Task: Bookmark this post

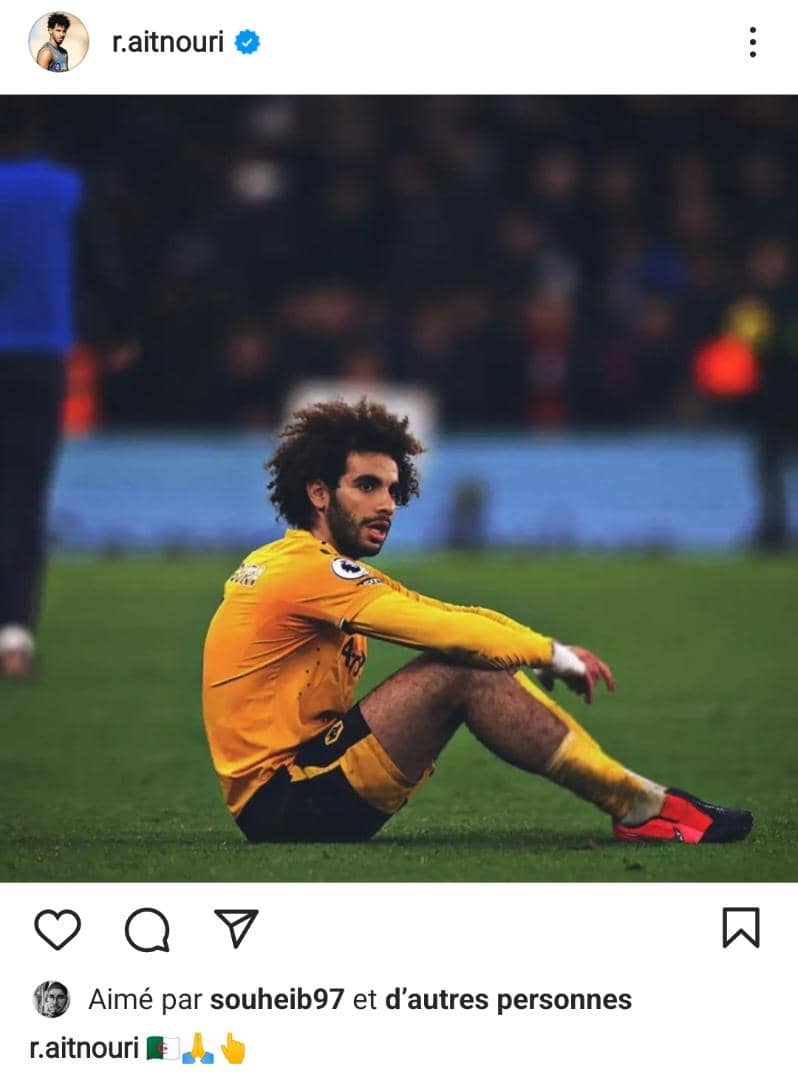Action: (741, 928)
